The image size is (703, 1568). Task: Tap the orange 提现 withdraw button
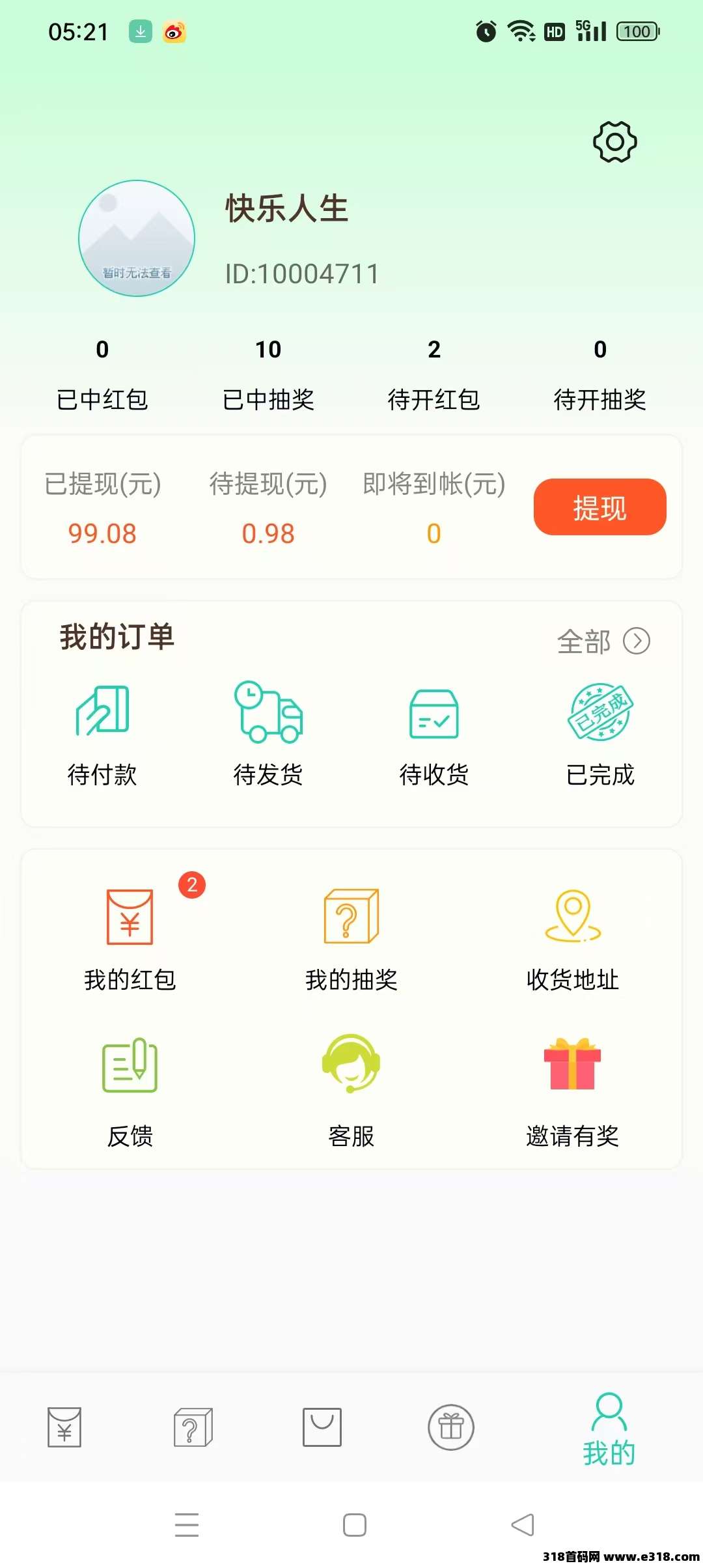(x=600, y=507)
